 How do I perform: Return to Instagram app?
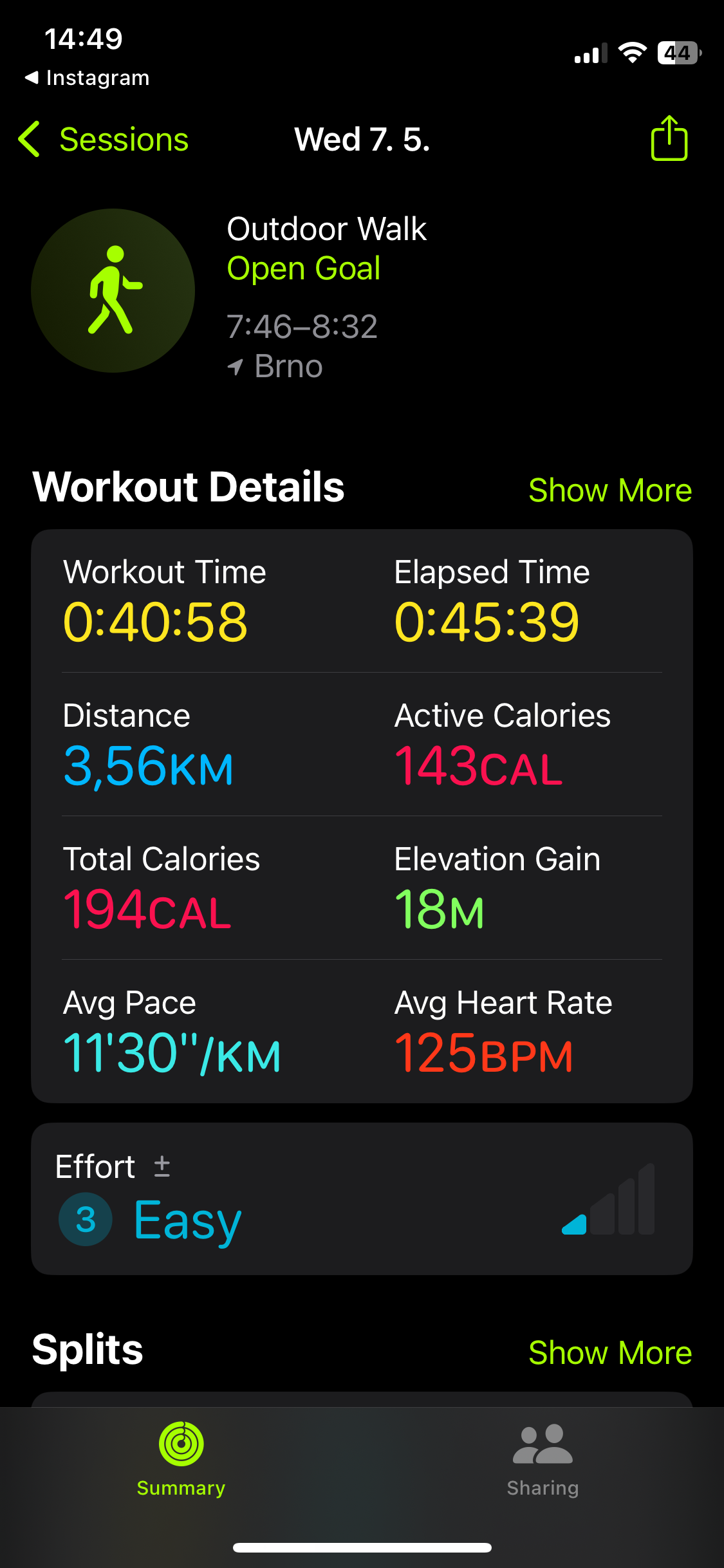(87, 78)
